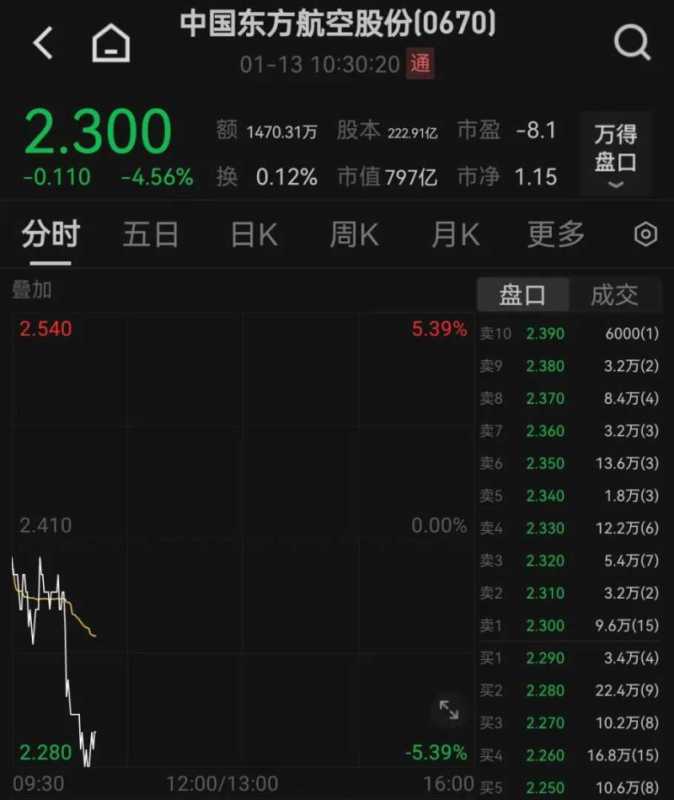674x800 pixels.
Task: Show the 日K chart
Action: [253, 235]
